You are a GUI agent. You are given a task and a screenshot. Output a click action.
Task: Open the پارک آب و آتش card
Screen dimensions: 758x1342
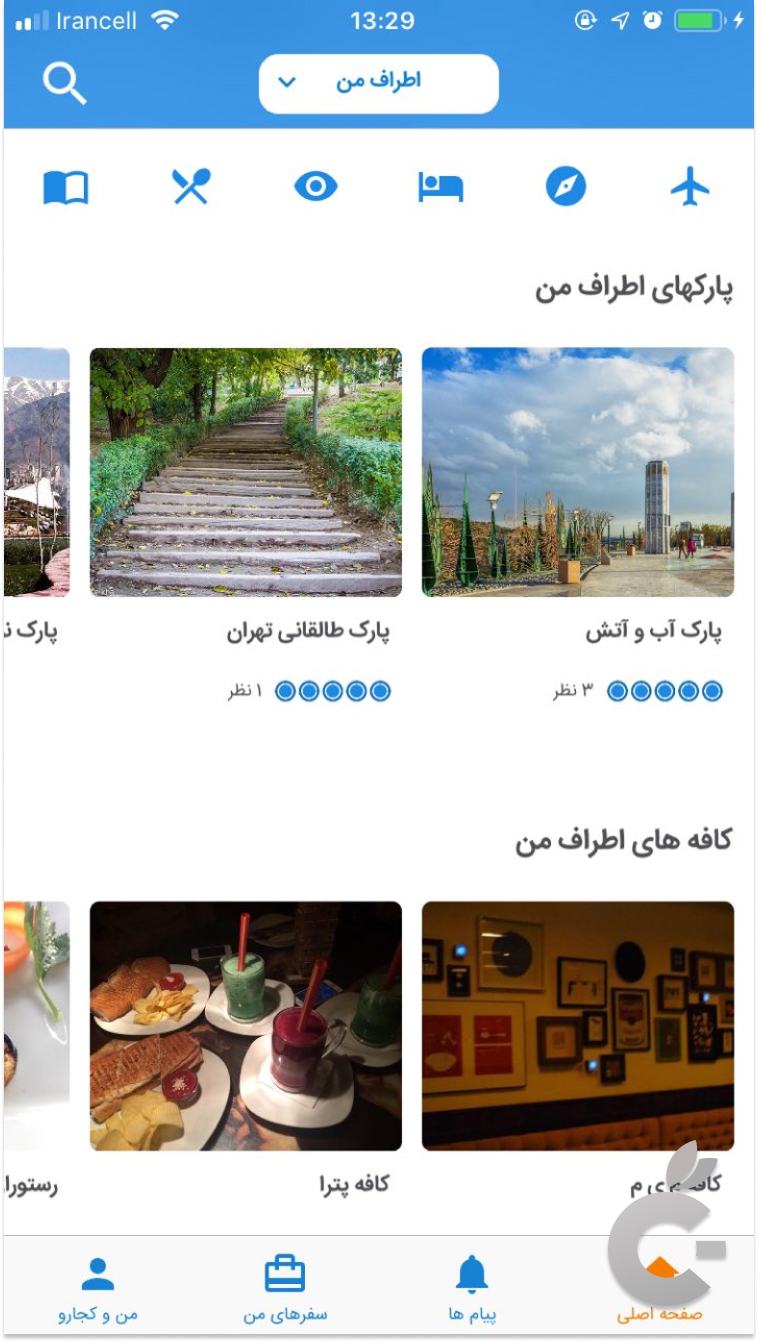pyautogui.click(x=577, y=472)
